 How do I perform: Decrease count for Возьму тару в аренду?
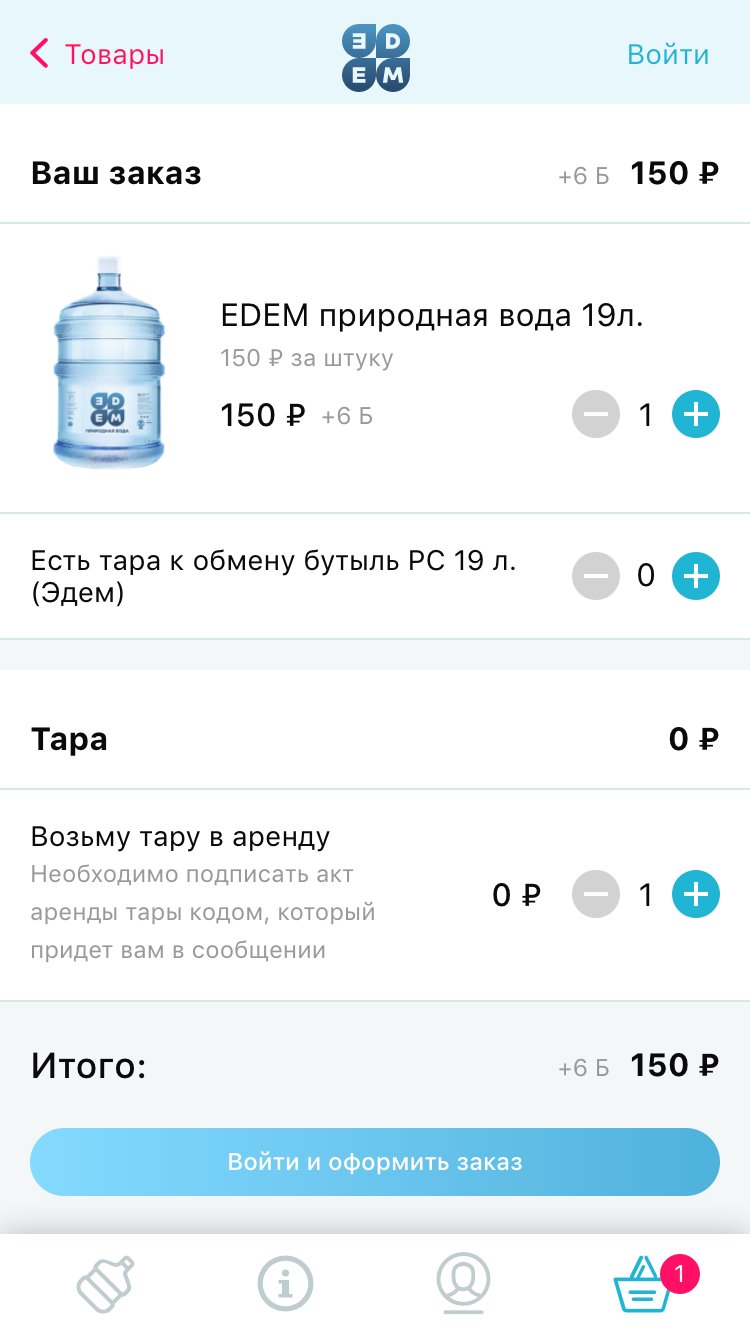coord(596,895)
